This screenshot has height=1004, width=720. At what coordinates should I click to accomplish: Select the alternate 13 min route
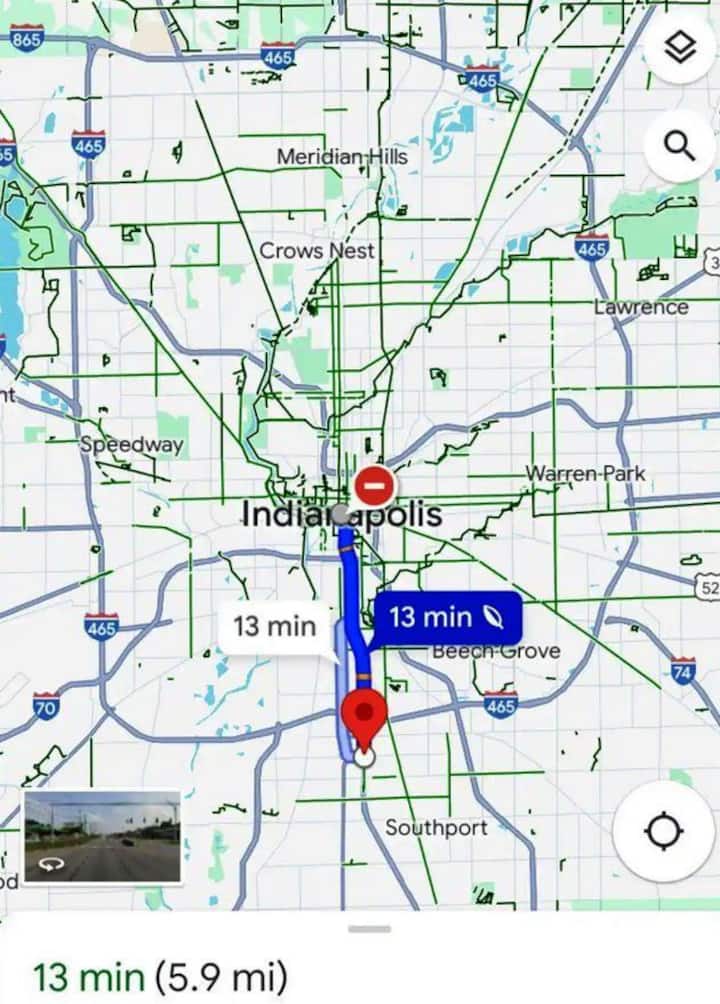(273, 628)
